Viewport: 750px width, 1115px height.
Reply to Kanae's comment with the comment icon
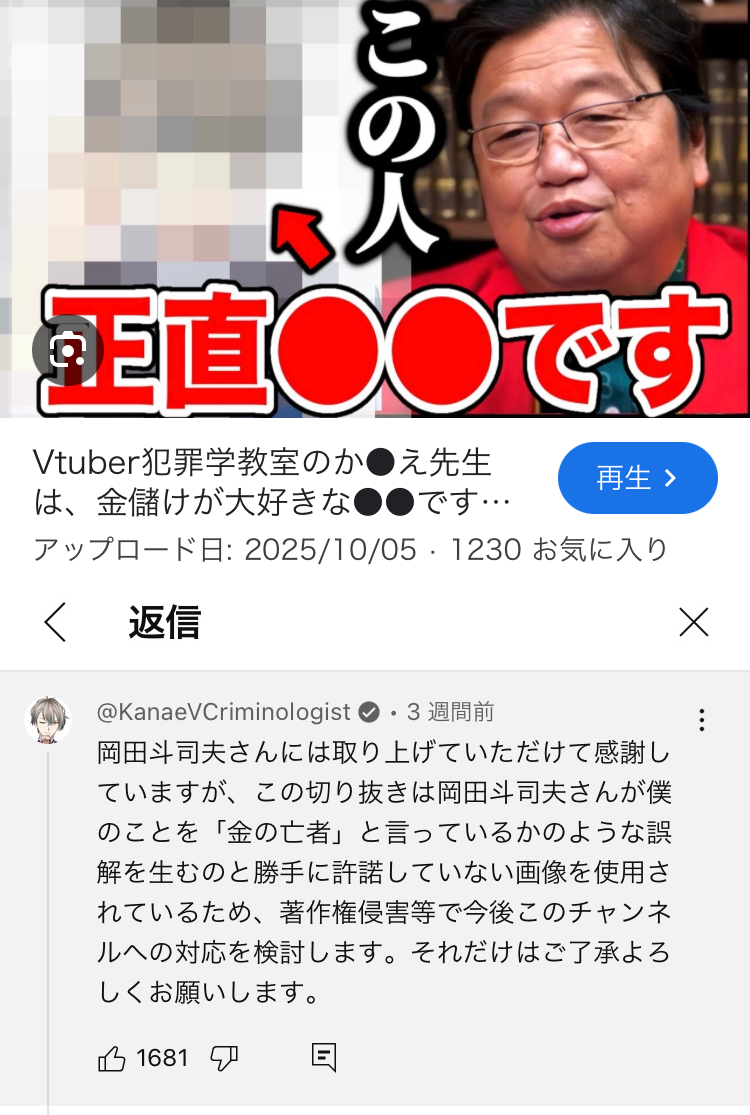[x=323, y=1058]
